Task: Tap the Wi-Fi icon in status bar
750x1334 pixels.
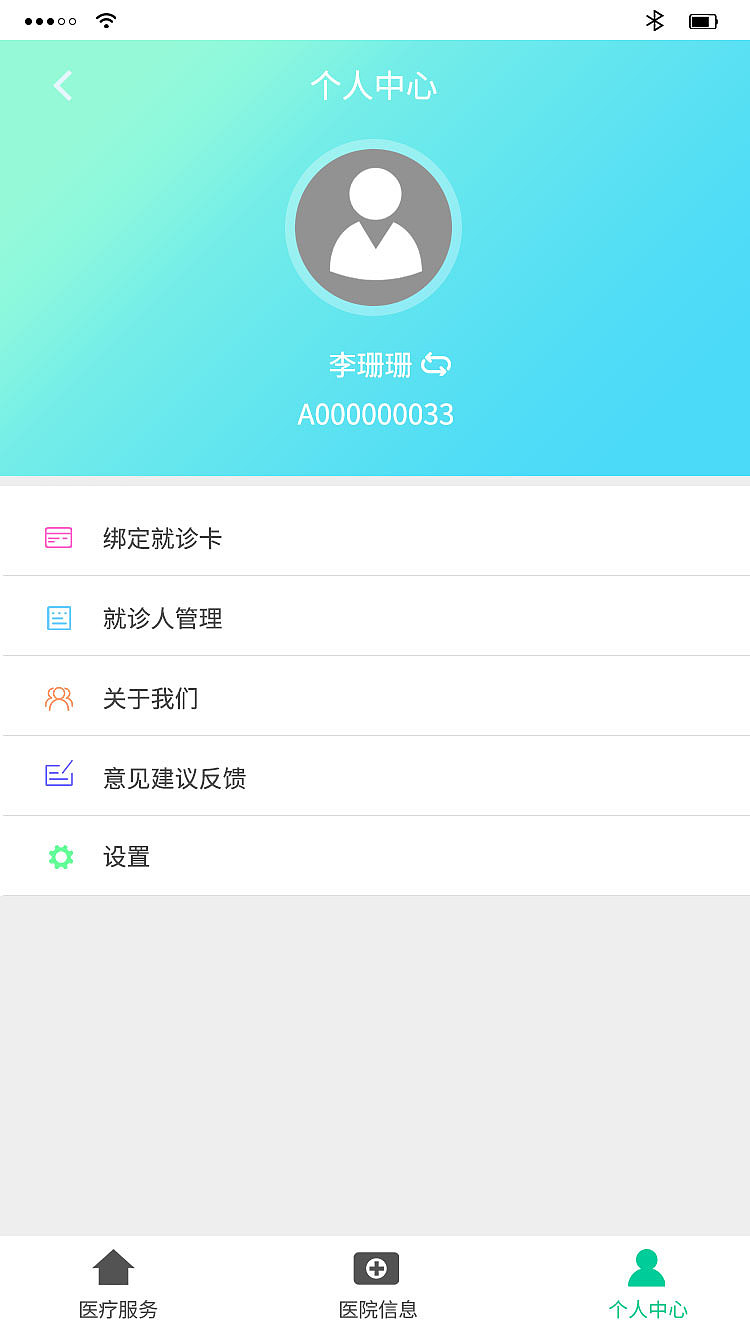Action: 106,19
